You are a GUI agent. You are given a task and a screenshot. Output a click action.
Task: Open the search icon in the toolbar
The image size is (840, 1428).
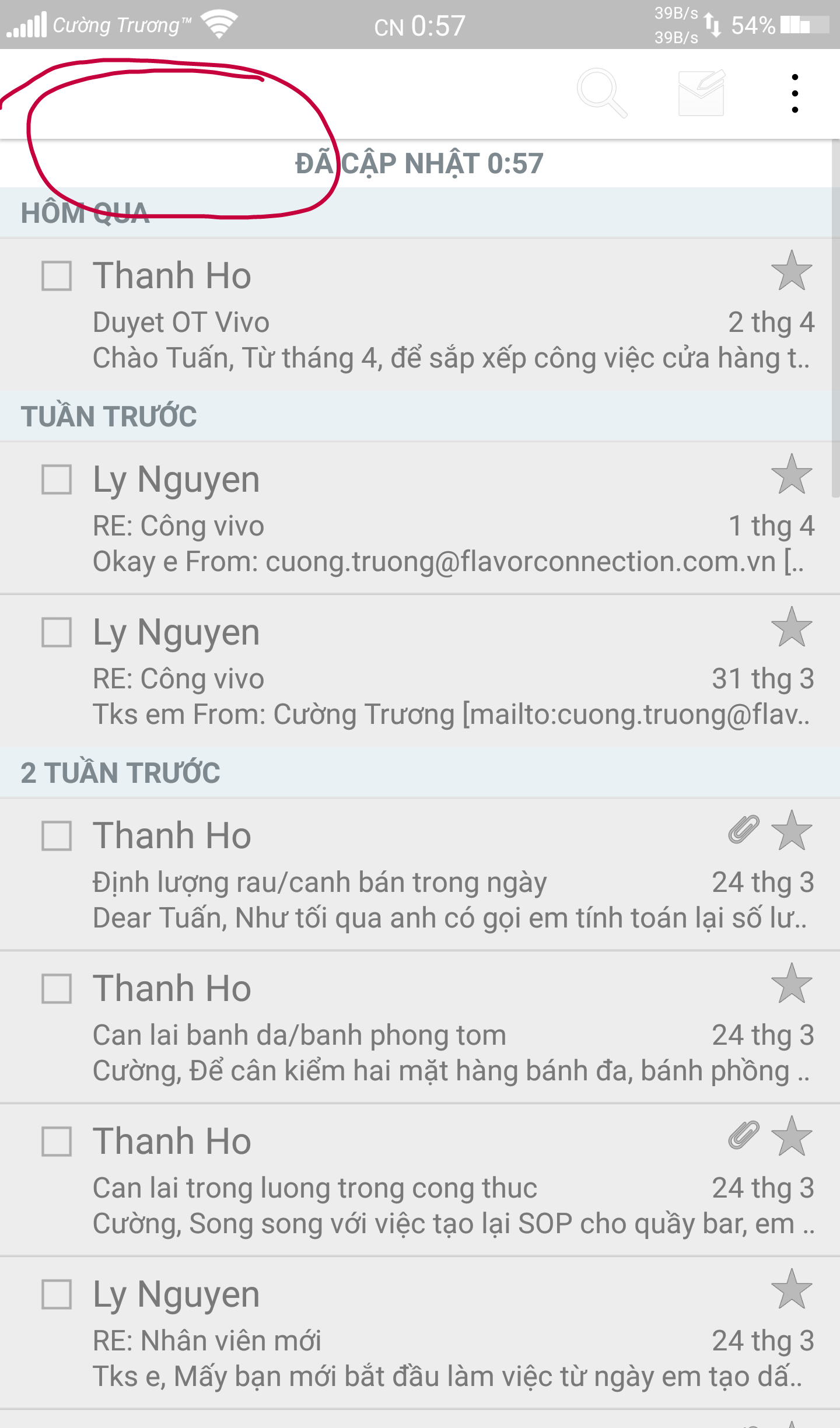pos(601,93)
